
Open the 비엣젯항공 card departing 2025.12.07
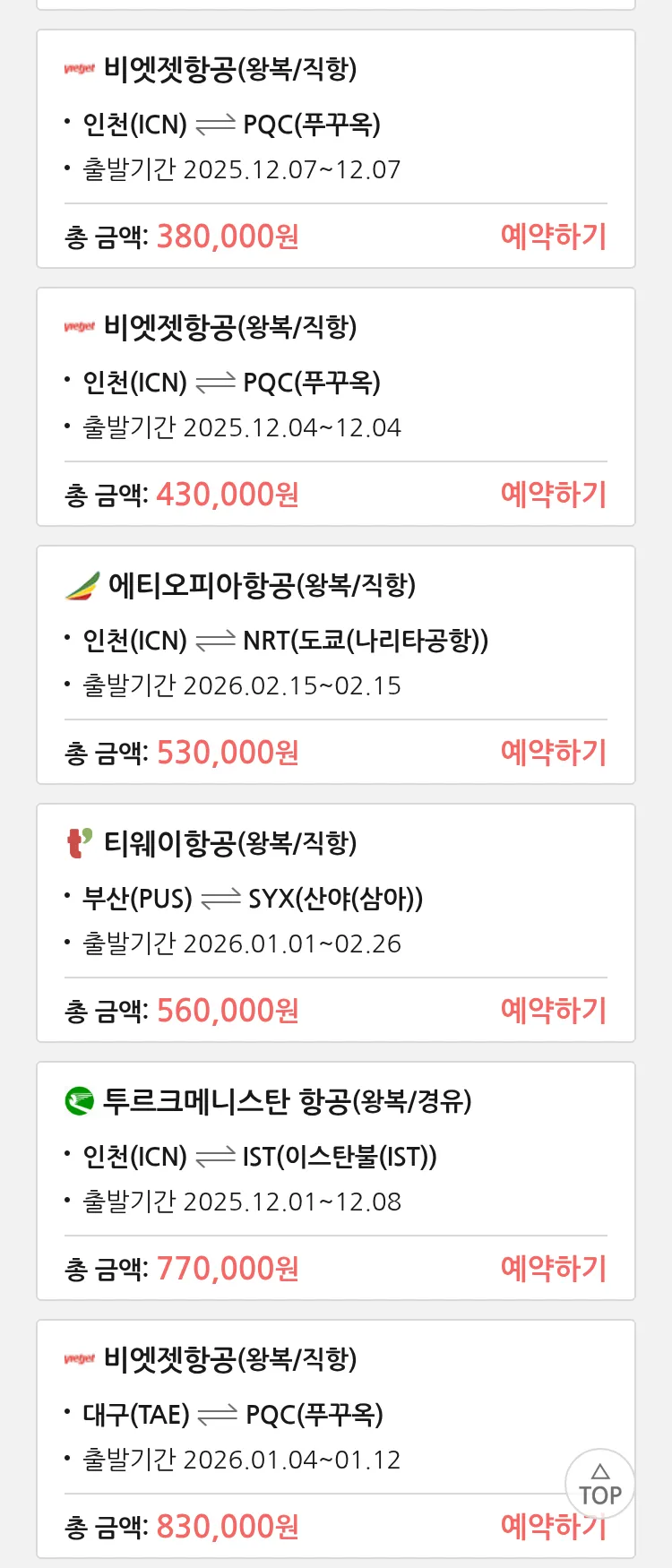[x=269, y=125]
